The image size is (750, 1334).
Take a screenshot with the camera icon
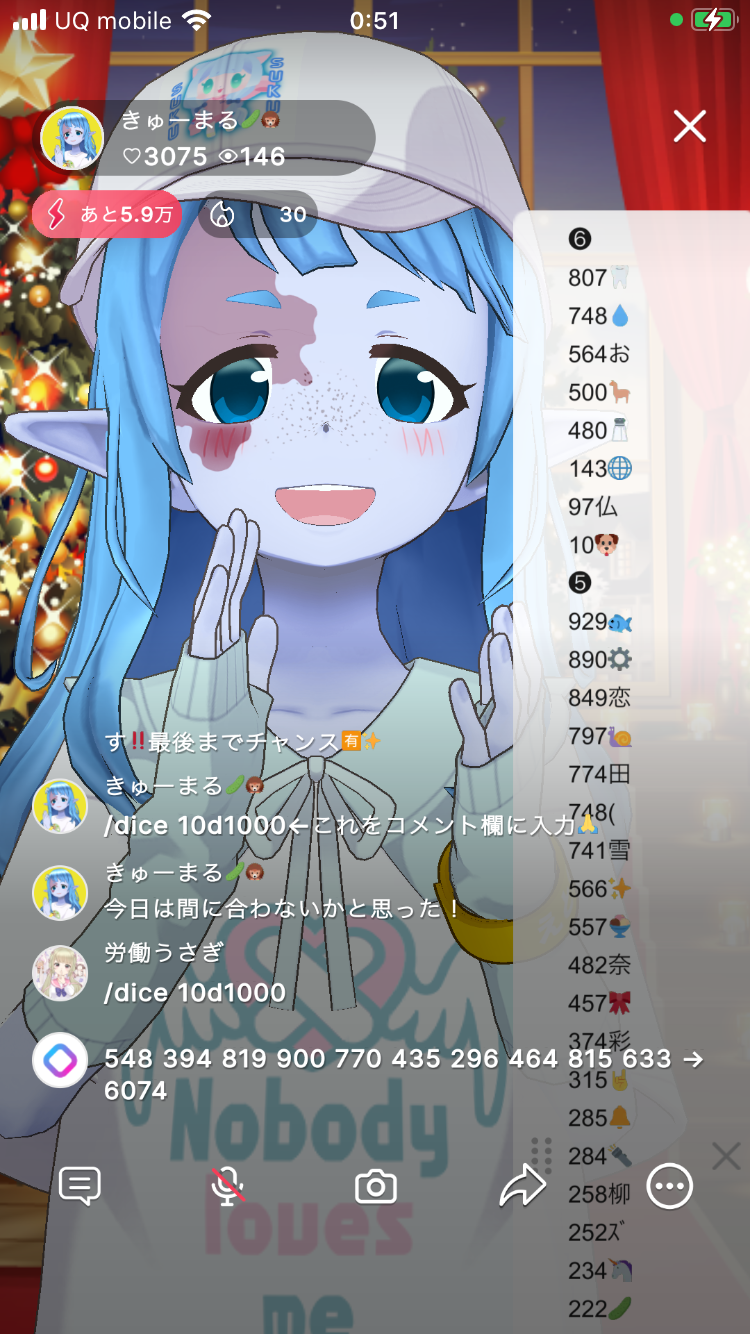pos(376,1186)
